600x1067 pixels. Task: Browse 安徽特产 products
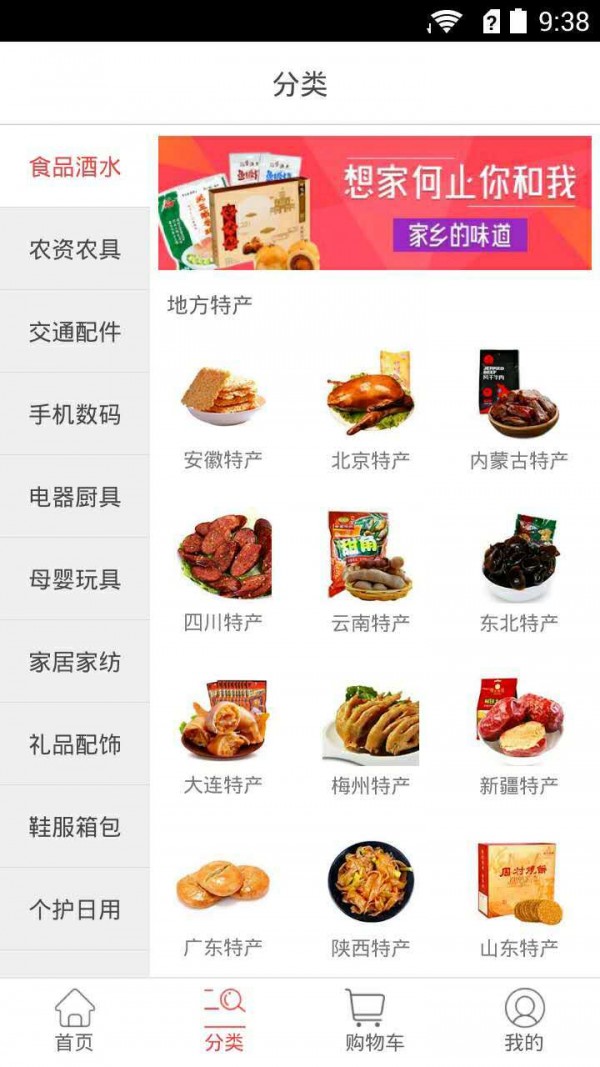click(223, 410)
